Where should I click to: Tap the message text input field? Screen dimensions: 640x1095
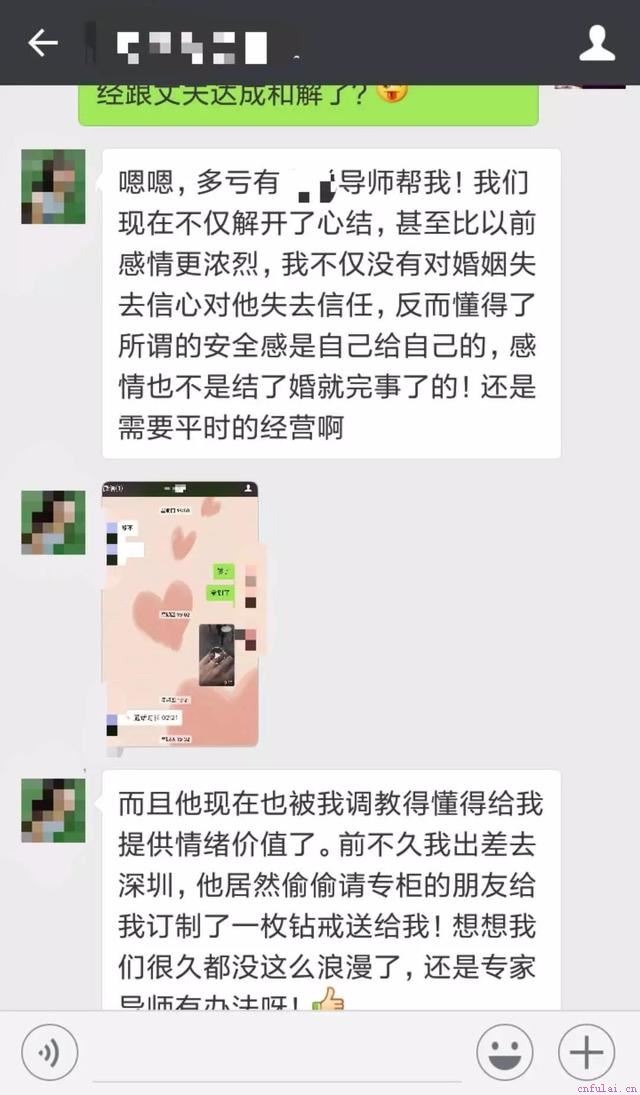pos(275,1055)
